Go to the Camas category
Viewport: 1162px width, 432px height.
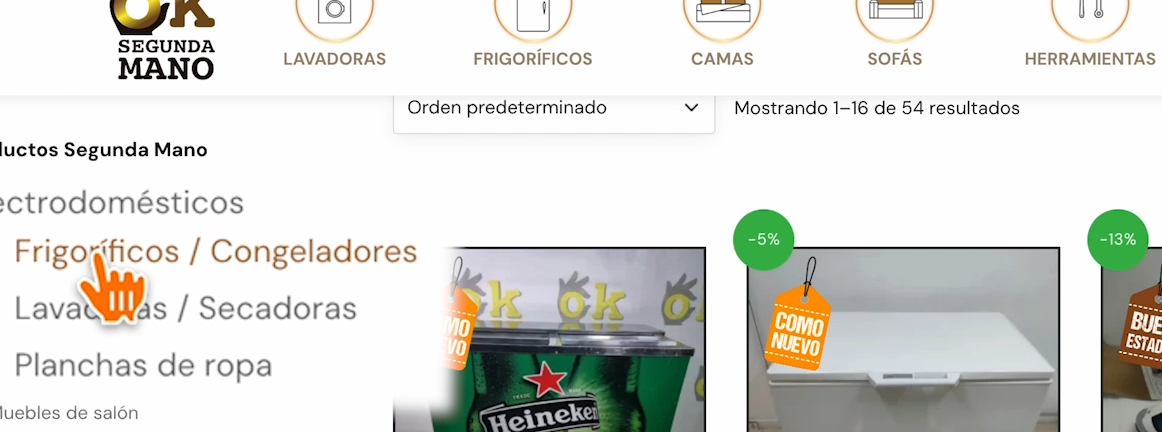(x=722, y=58)
